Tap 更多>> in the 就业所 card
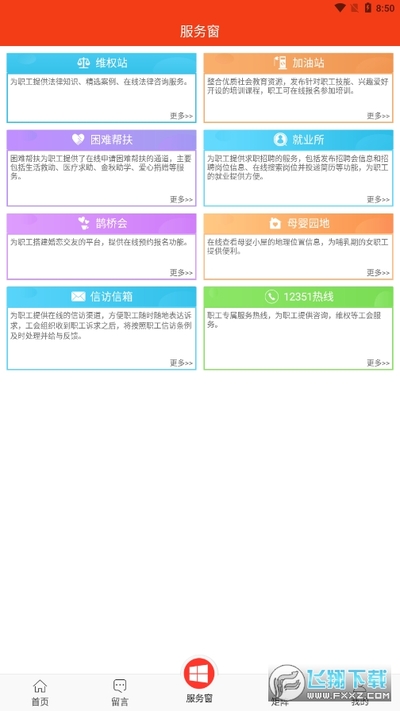 click(x=378, y=199)
